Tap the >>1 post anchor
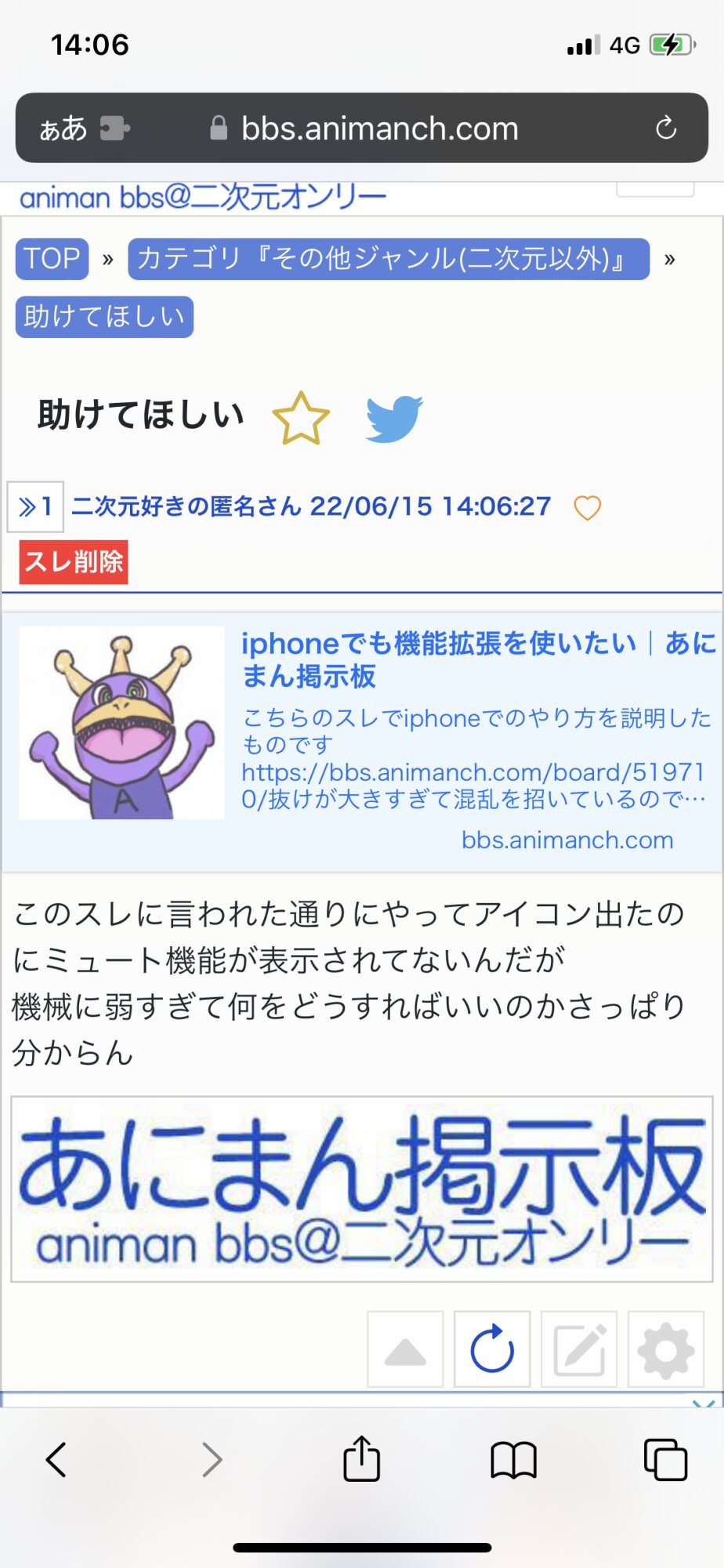724x1568 pixels. coord(35,507)
